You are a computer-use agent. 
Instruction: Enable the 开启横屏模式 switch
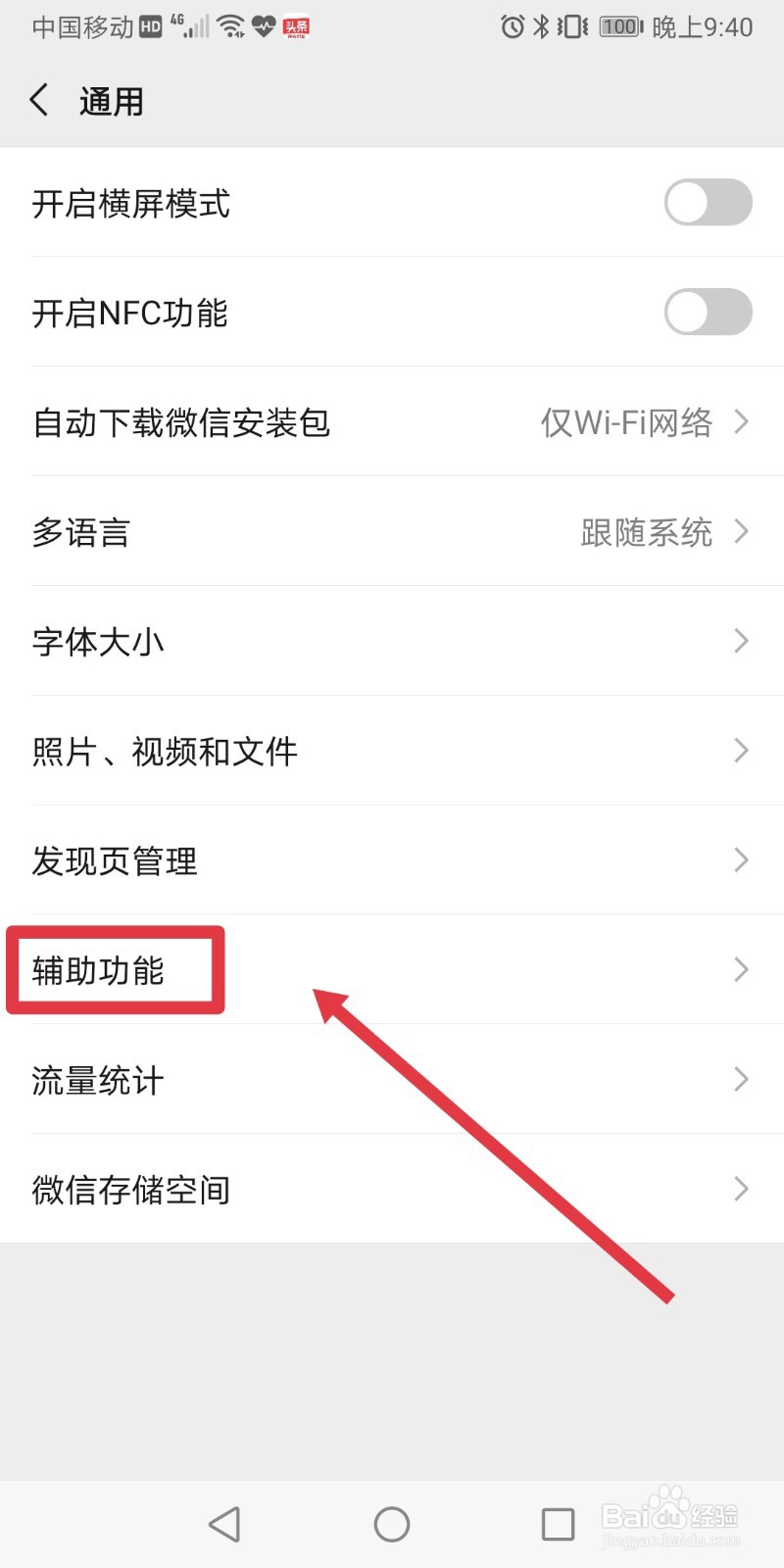pyautogui.click(x=708, y=203)
